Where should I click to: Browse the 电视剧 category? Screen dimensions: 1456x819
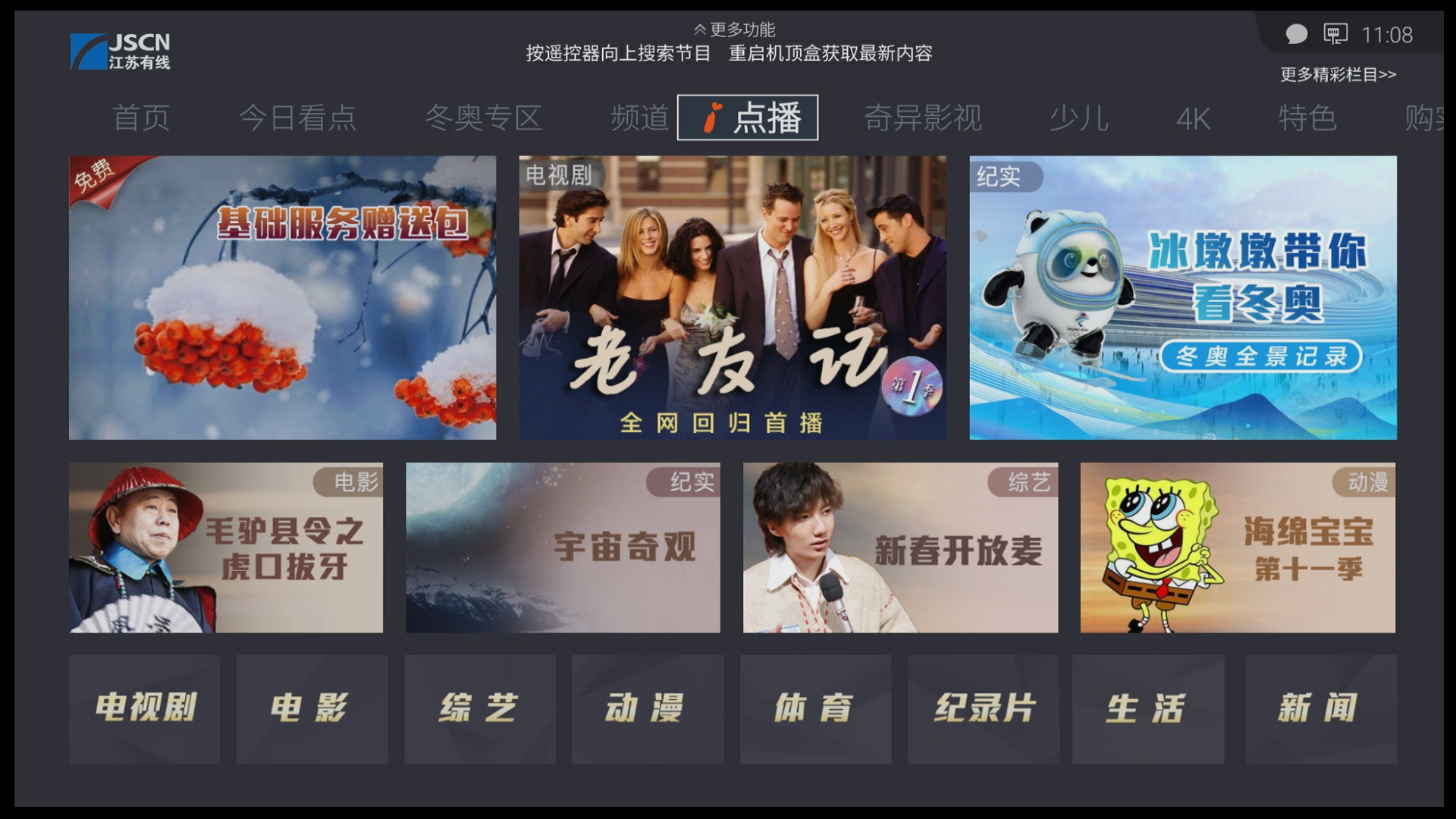pos(144,709)
